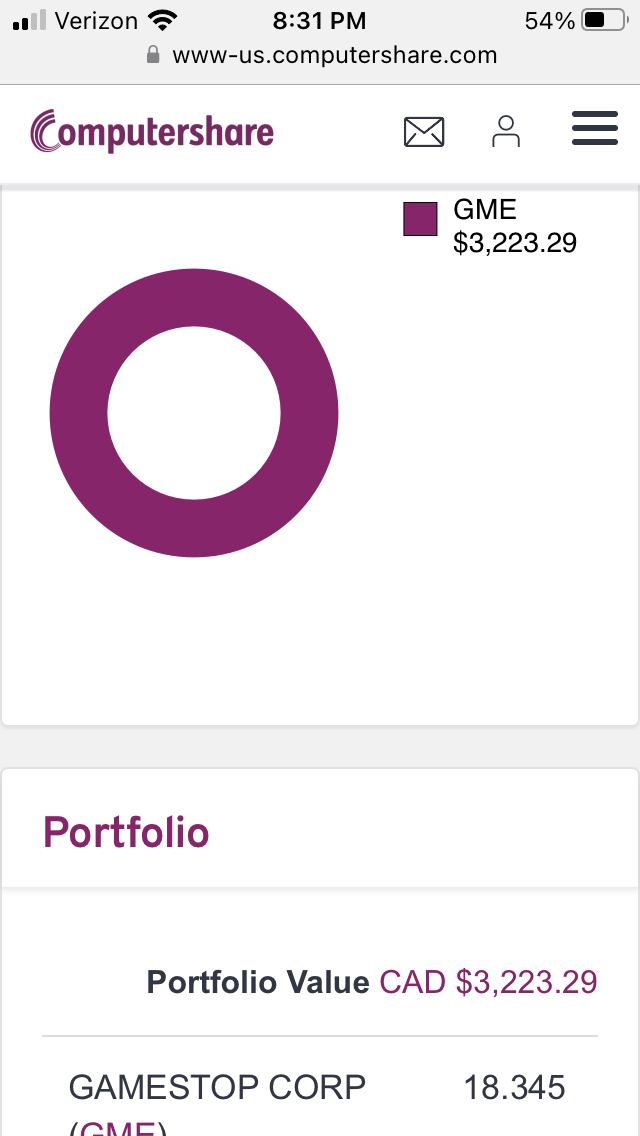Open the GME ticker link
Viewport: 640px width, 1136px height.
click(x=117, y=1128)
